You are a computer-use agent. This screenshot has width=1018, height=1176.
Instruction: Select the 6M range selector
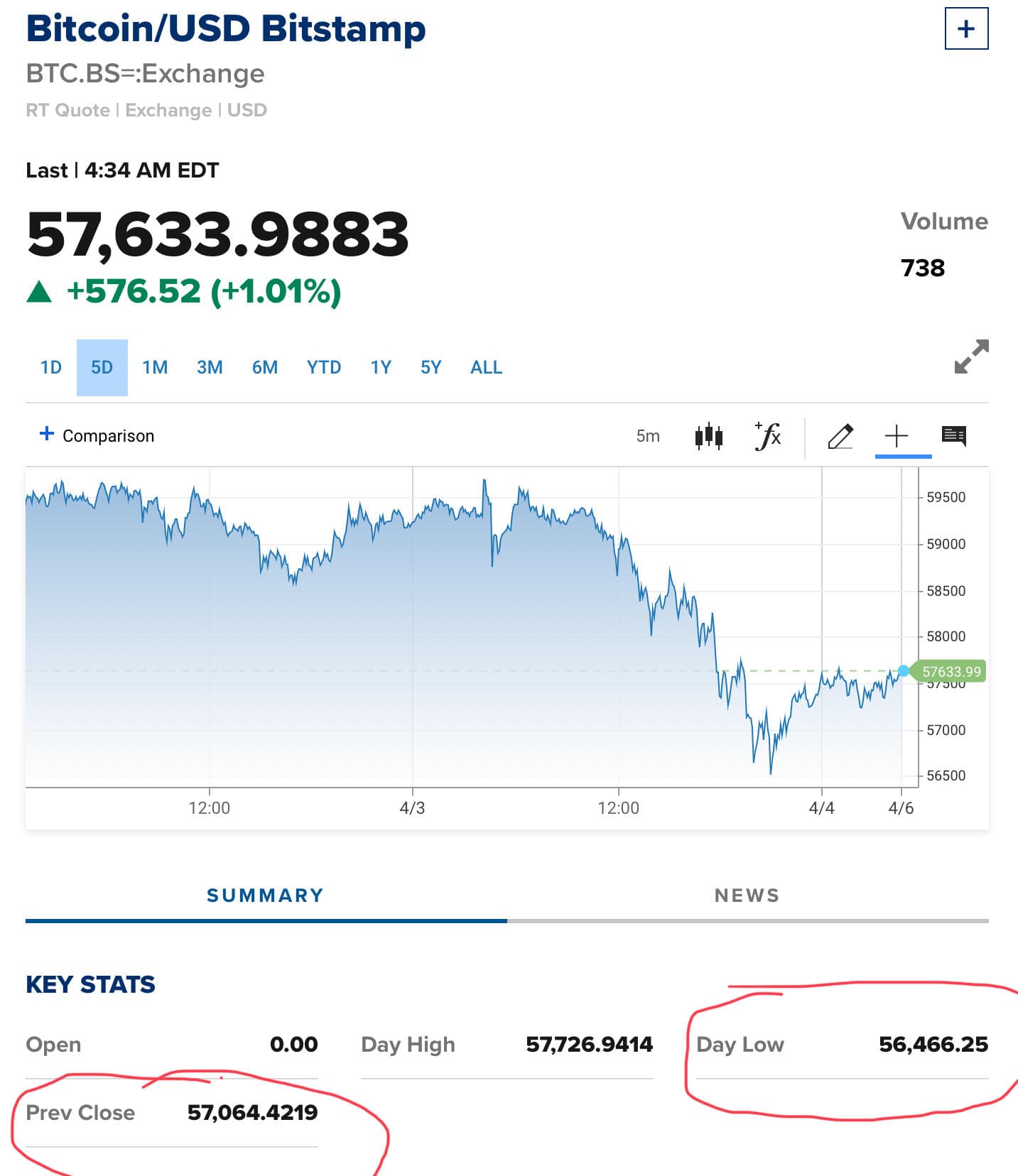264,367
